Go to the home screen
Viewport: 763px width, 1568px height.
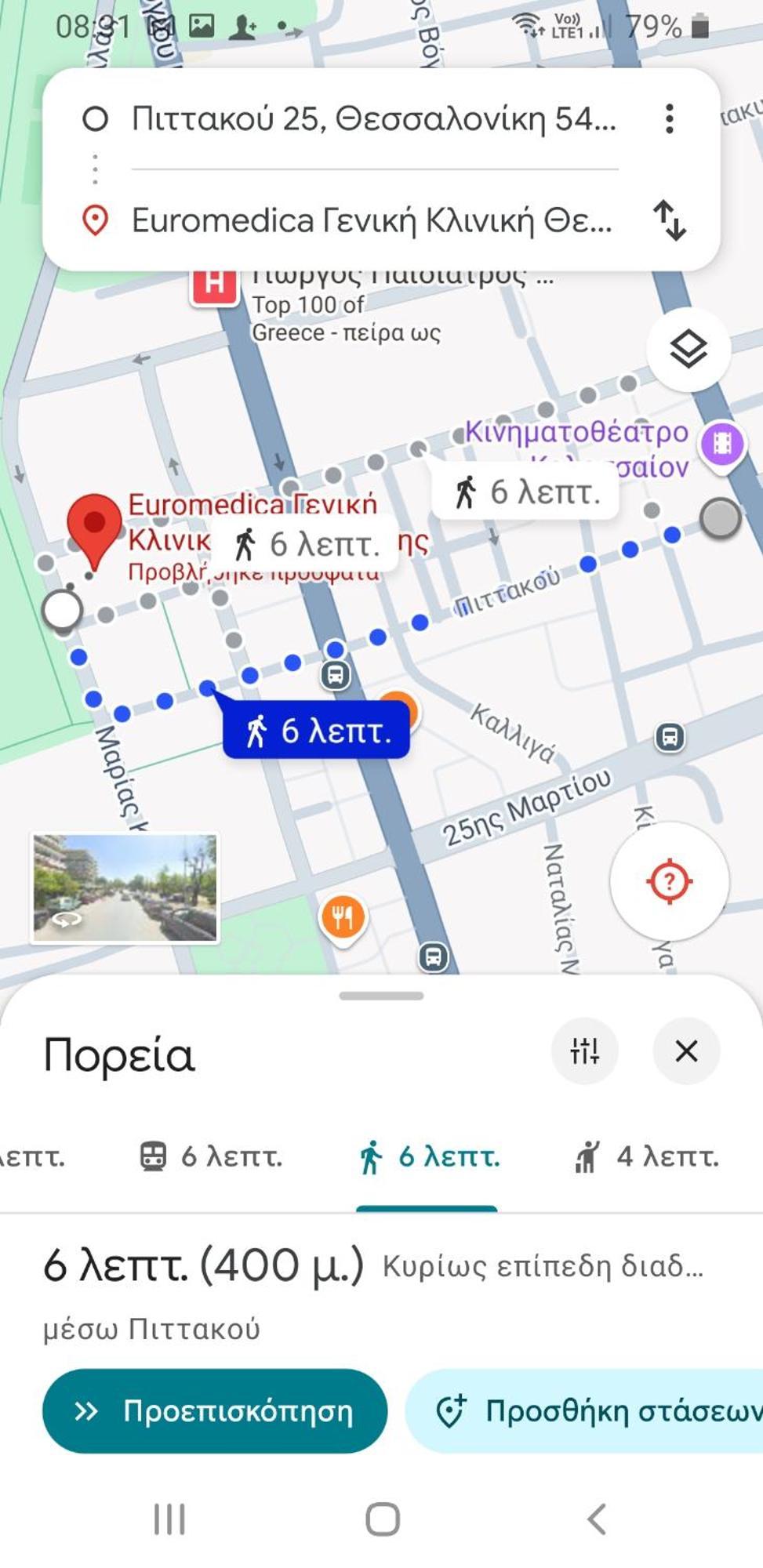coord(382,1519)
